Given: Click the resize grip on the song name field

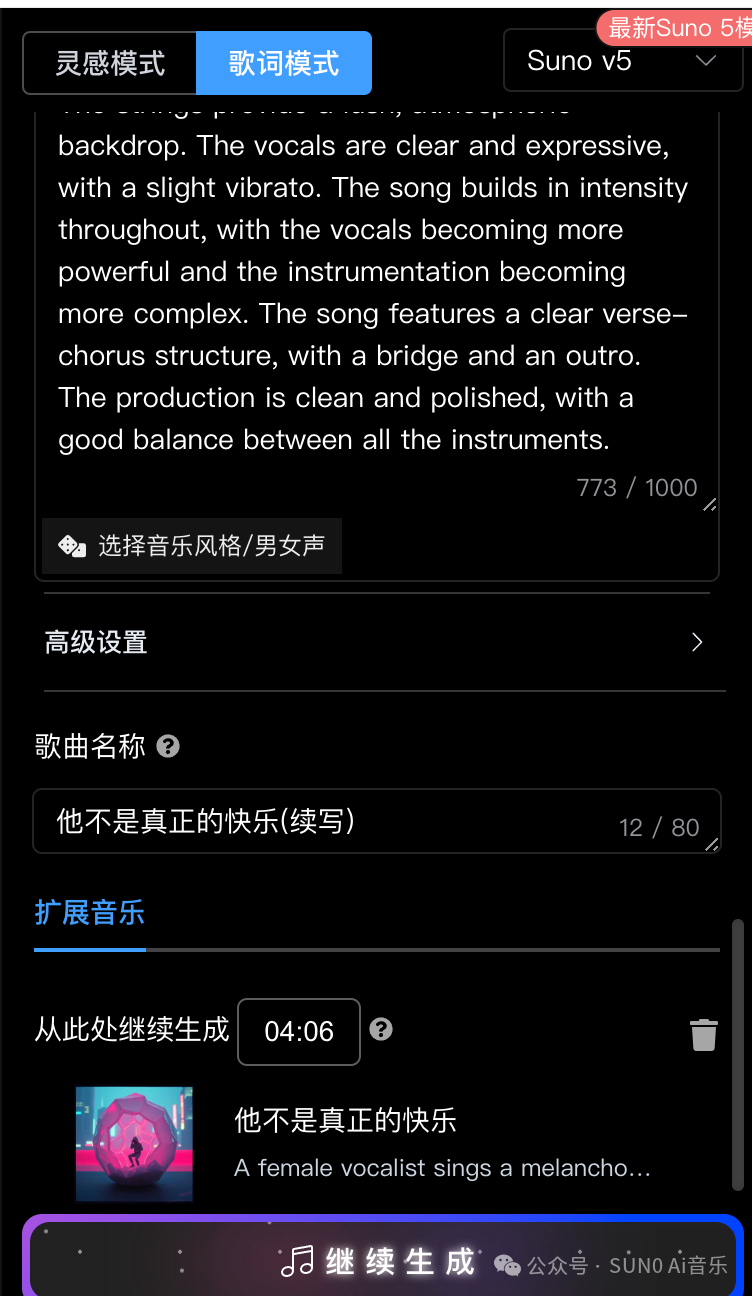Looking at the screenshot, I should [x=712, y=847].
